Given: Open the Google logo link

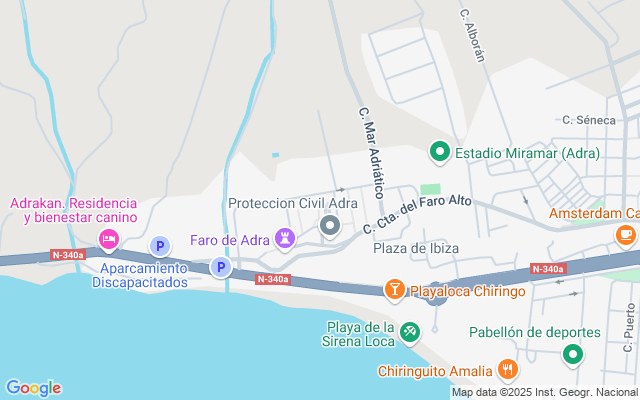Looking at the screenshot, I should click(33, 388).
